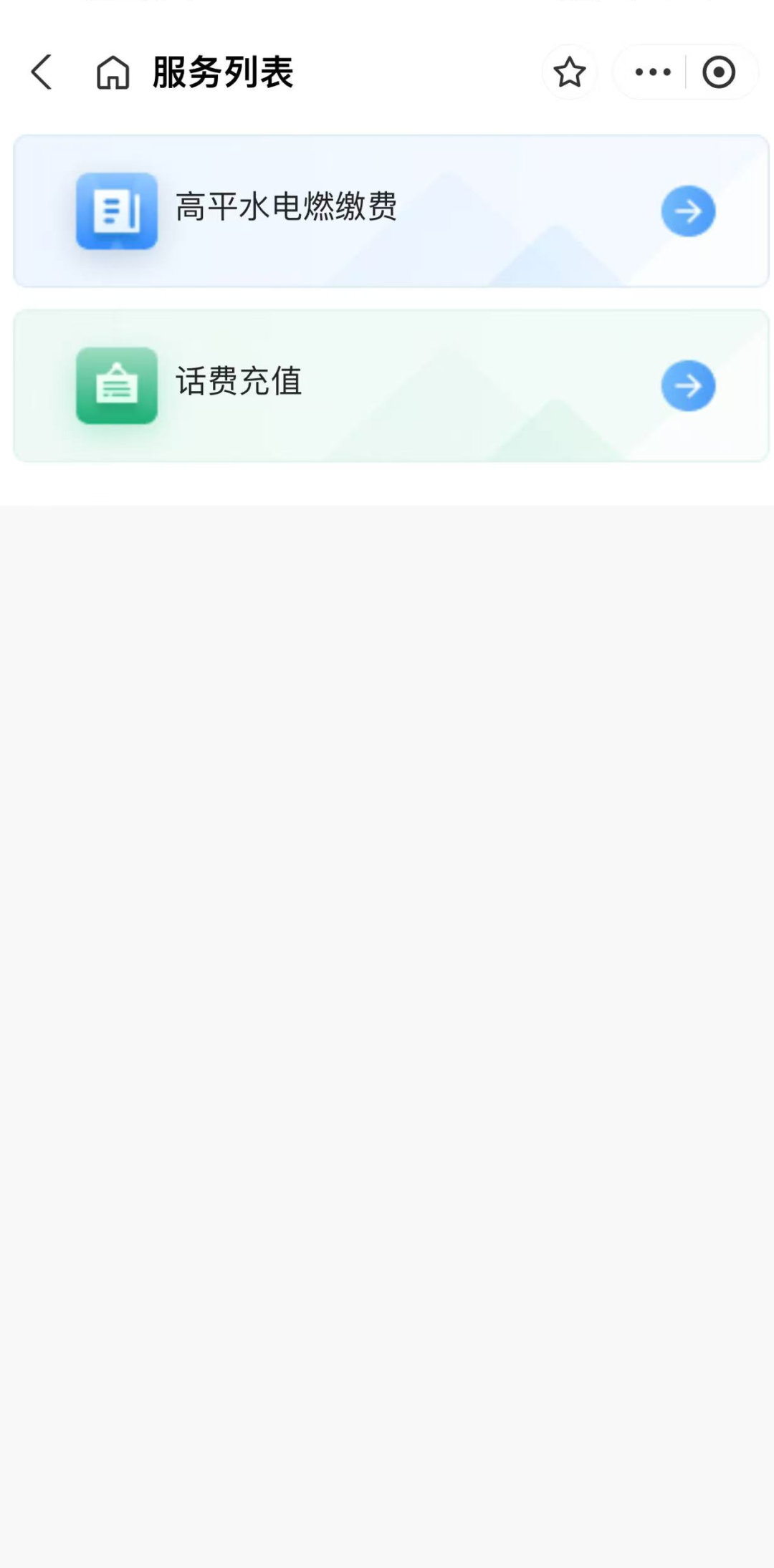
Task: Open 话费充值 service card
Action: 391,386
